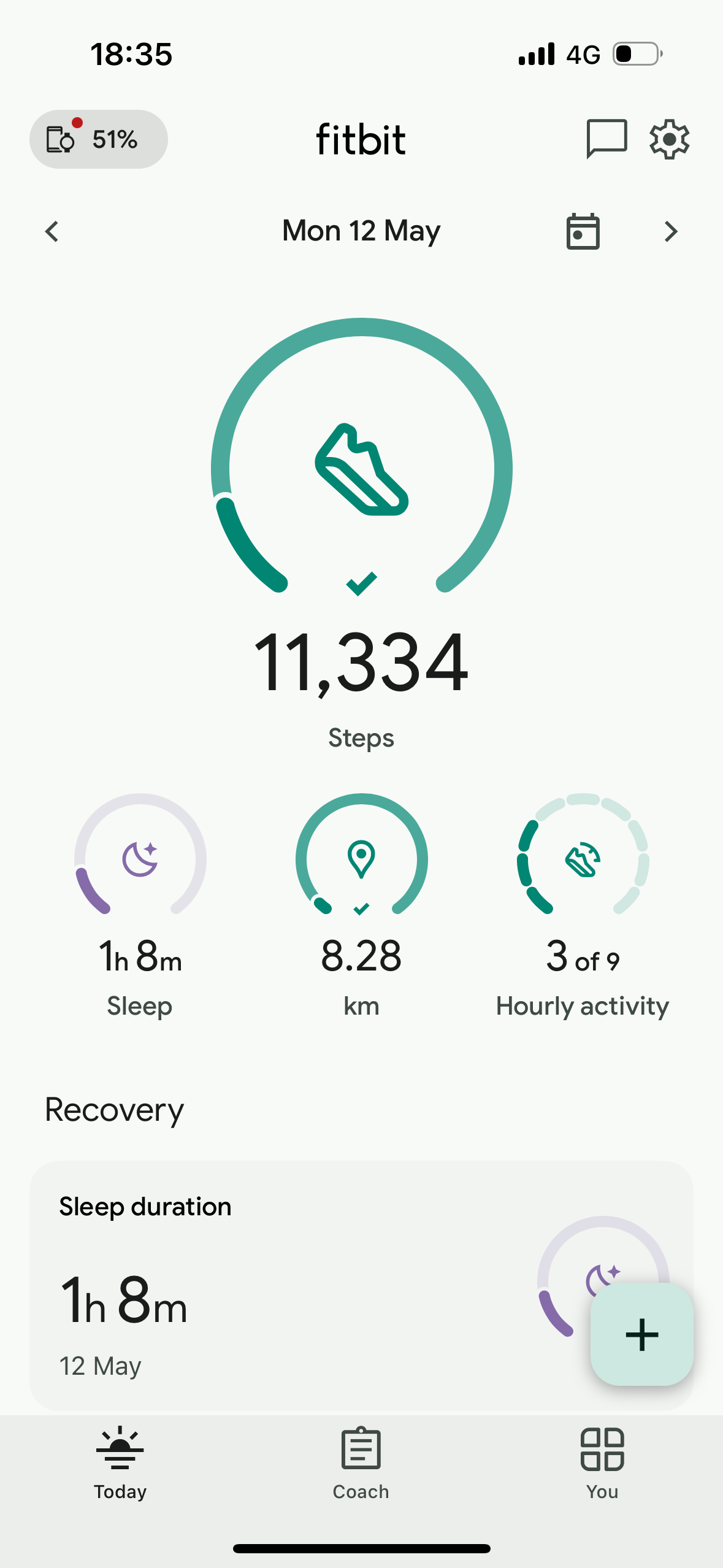Go to the previous day

[52, 232]
